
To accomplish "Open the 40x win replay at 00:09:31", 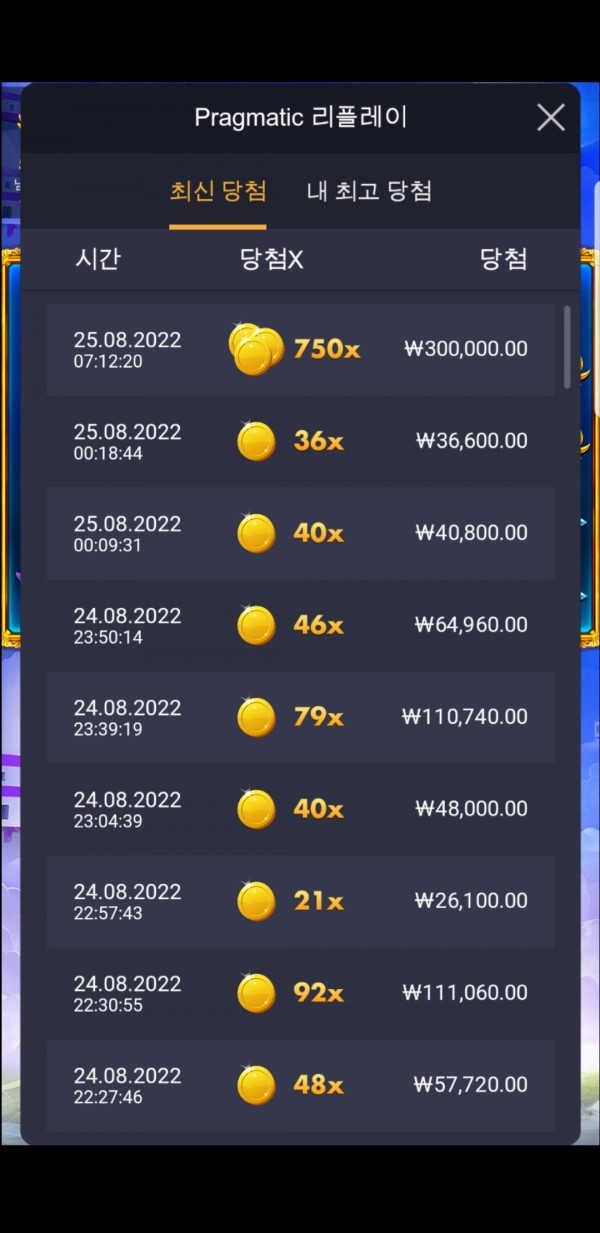I will pyautogui.click(x=300, y=533).
